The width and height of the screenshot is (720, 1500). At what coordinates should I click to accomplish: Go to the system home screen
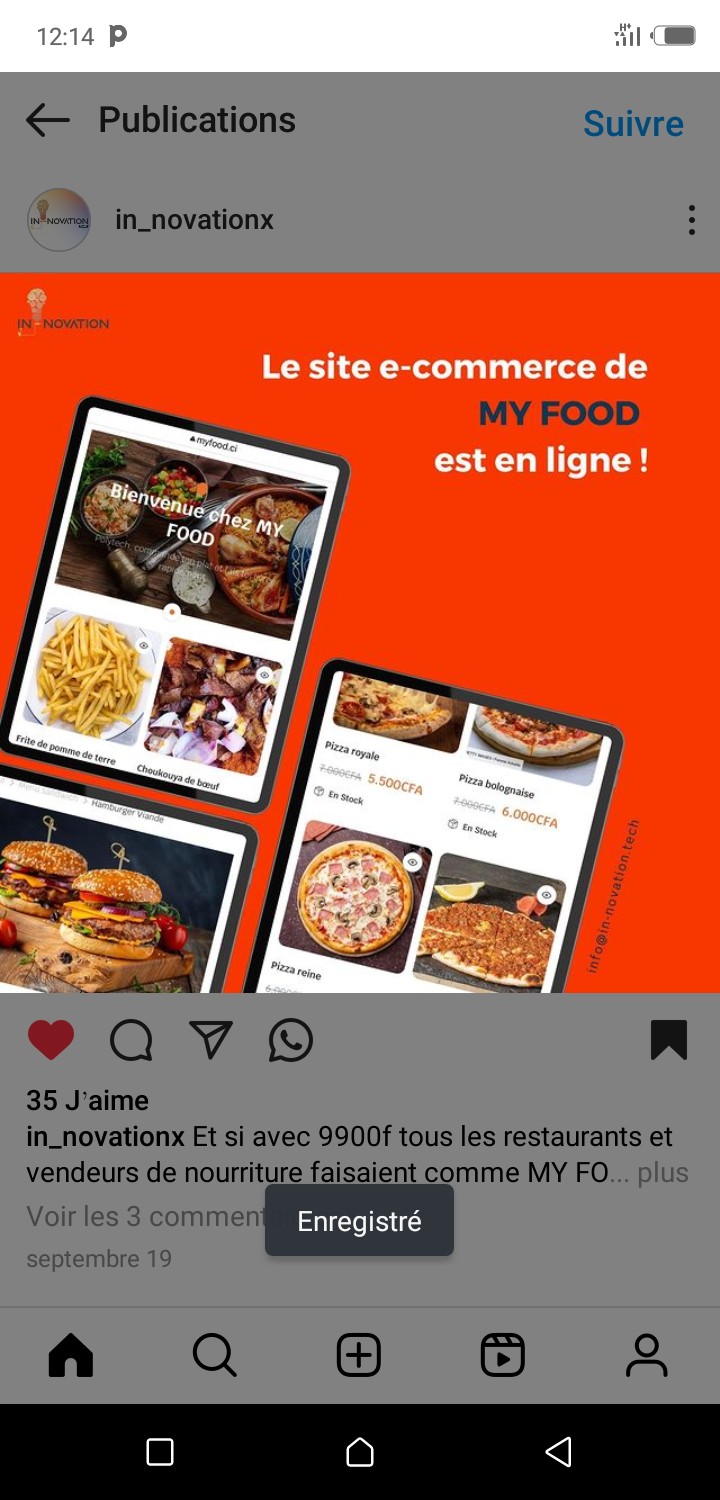[x=360, y=1452]
